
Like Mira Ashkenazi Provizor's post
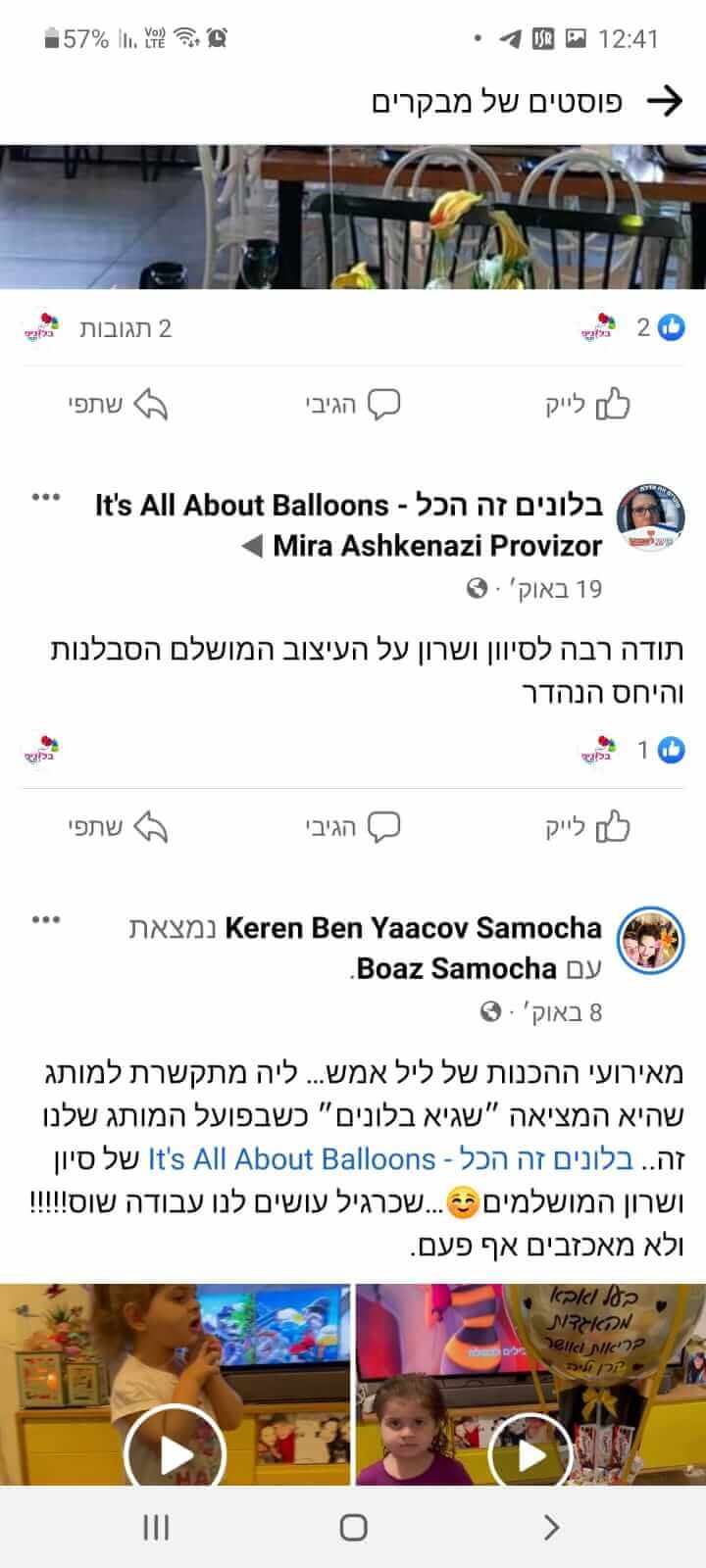pos(588,827)
